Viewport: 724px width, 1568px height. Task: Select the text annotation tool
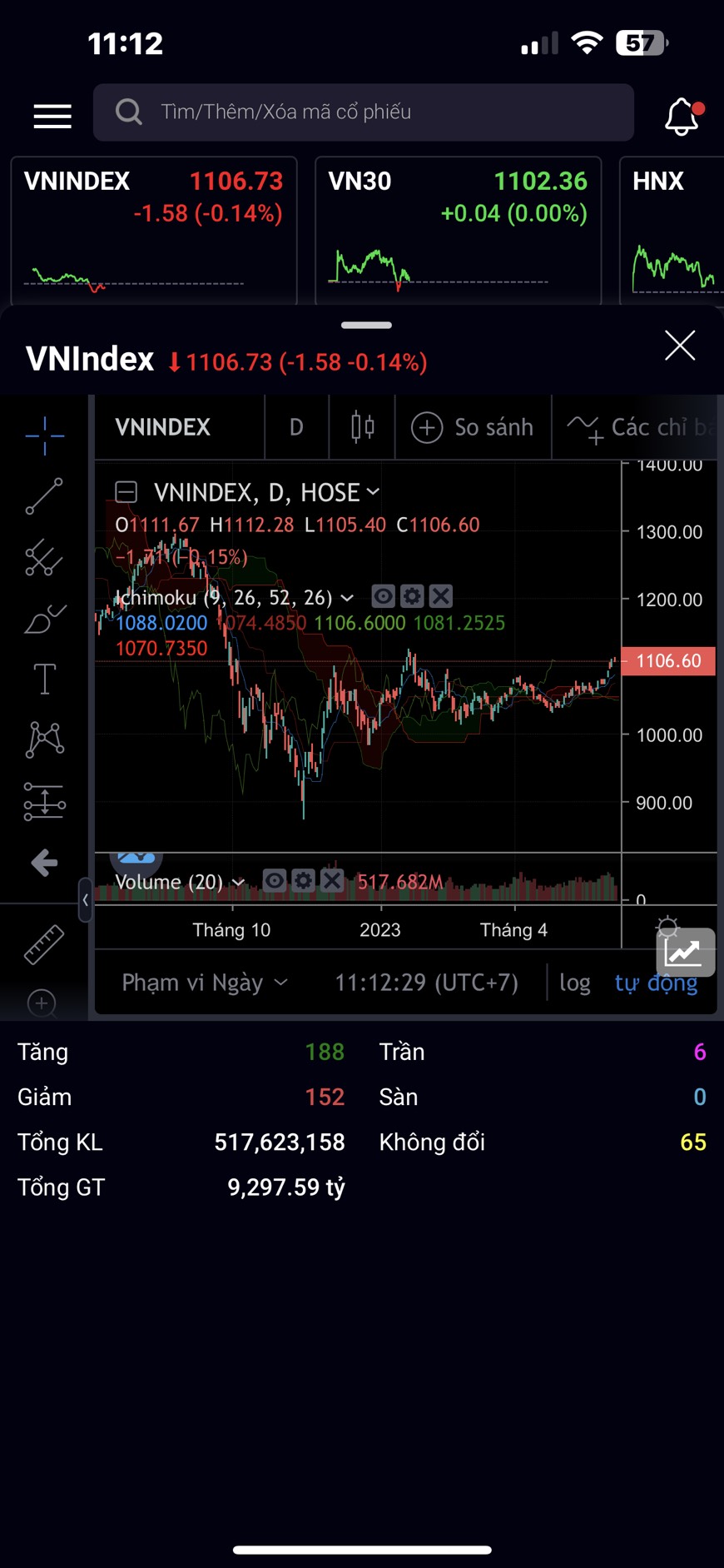tap(44, 679)
